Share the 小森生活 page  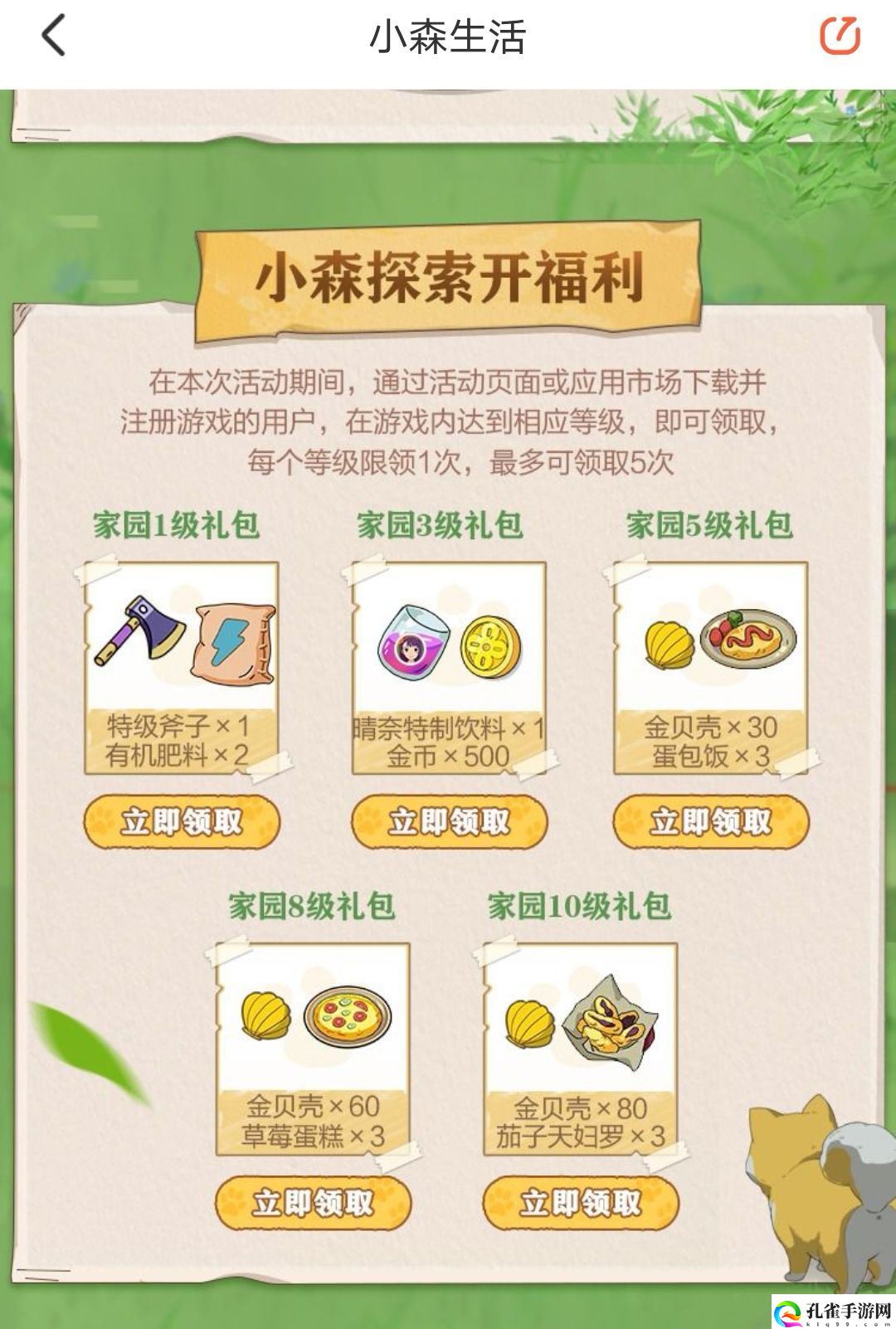[840, 37]
